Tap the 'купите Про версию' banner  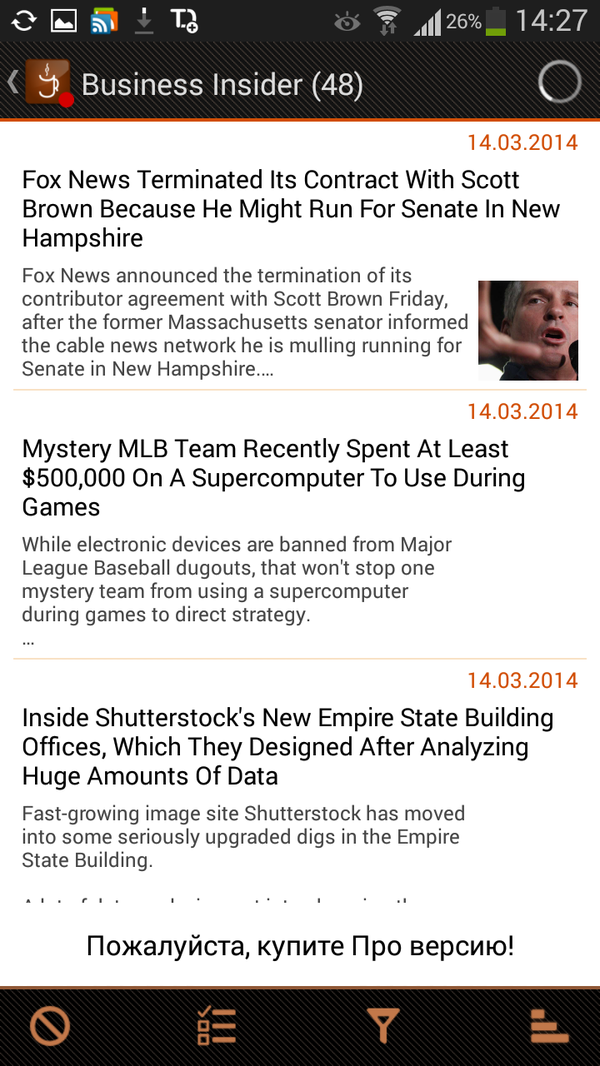click(x=300, y=946)
